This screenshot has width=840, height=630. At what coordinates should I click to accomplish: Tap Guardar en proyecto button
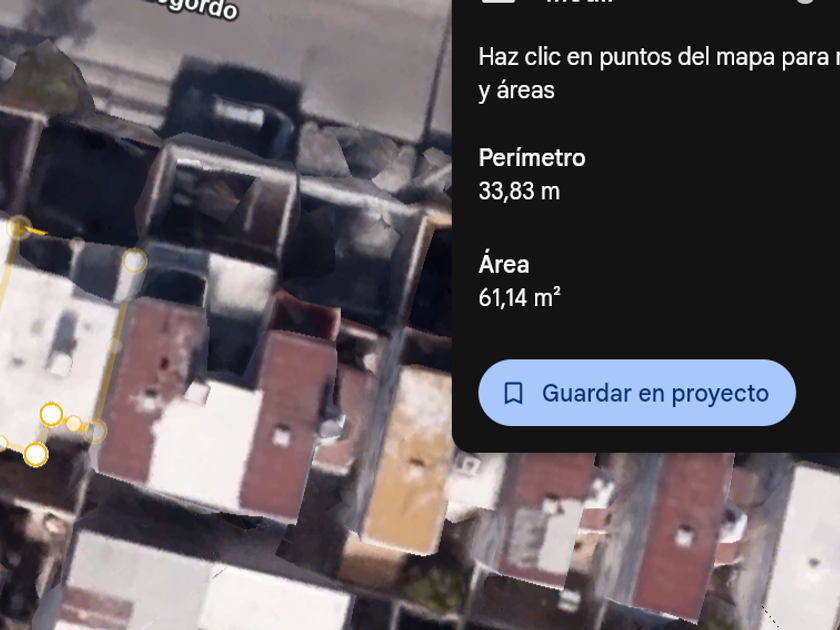(x=637, y=393)
